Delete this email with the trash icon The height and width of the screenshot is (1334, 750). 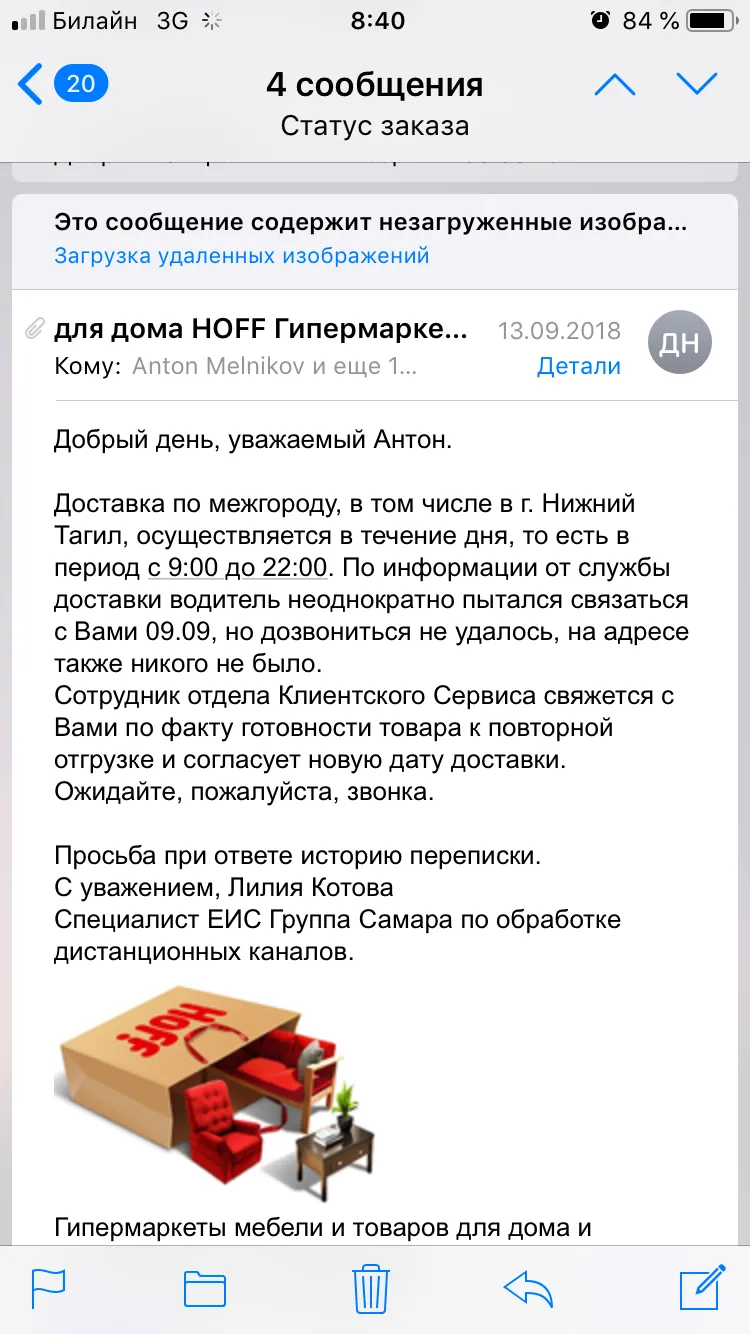(x=371, y=1288)
